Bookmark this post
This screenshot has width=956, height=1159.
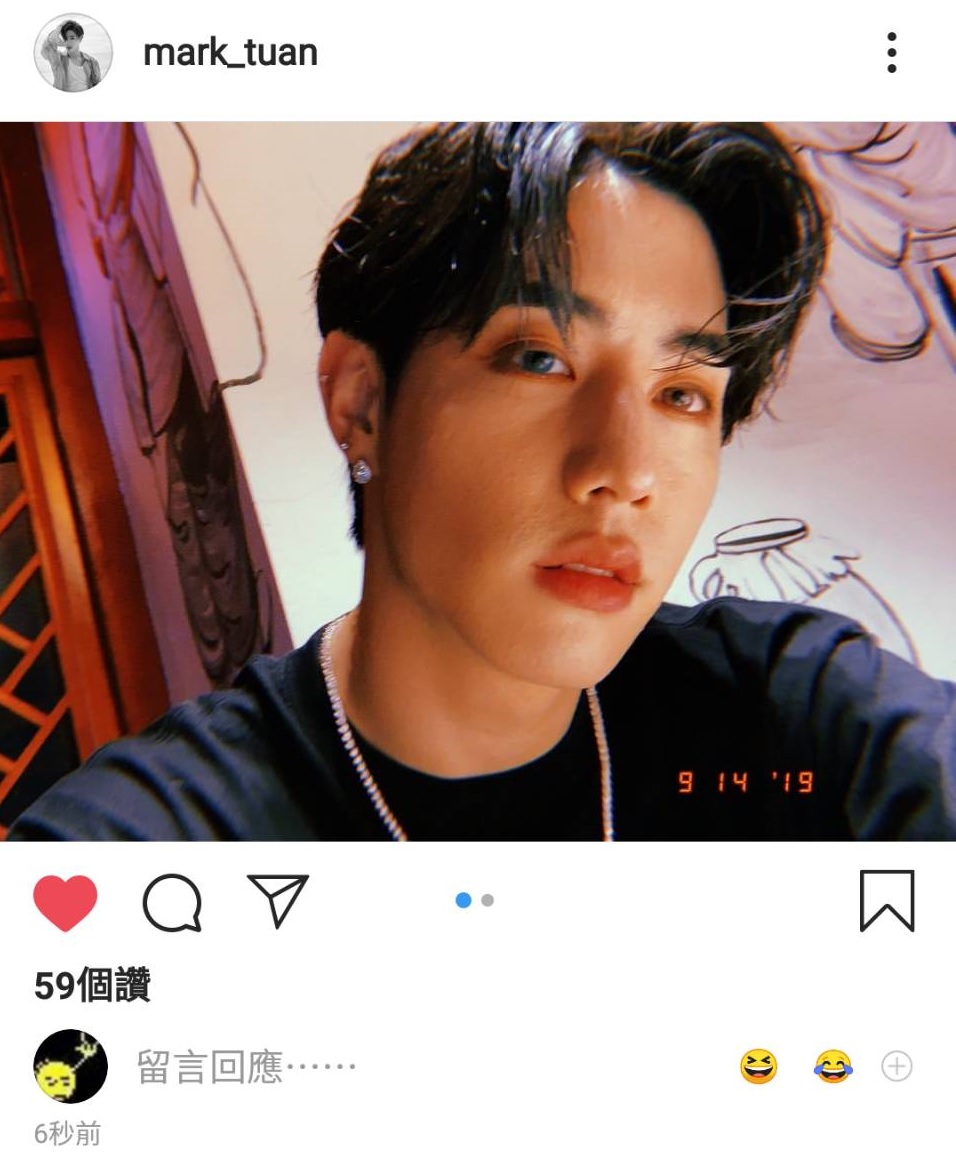(x=886, y=901)
